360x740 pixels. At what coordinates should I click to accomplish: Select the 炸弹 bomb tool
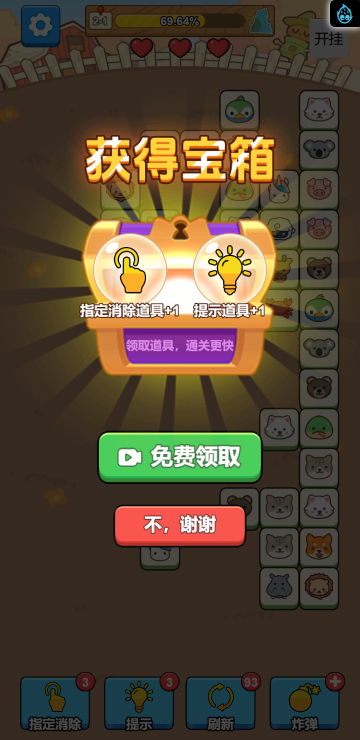pos(304,704)
